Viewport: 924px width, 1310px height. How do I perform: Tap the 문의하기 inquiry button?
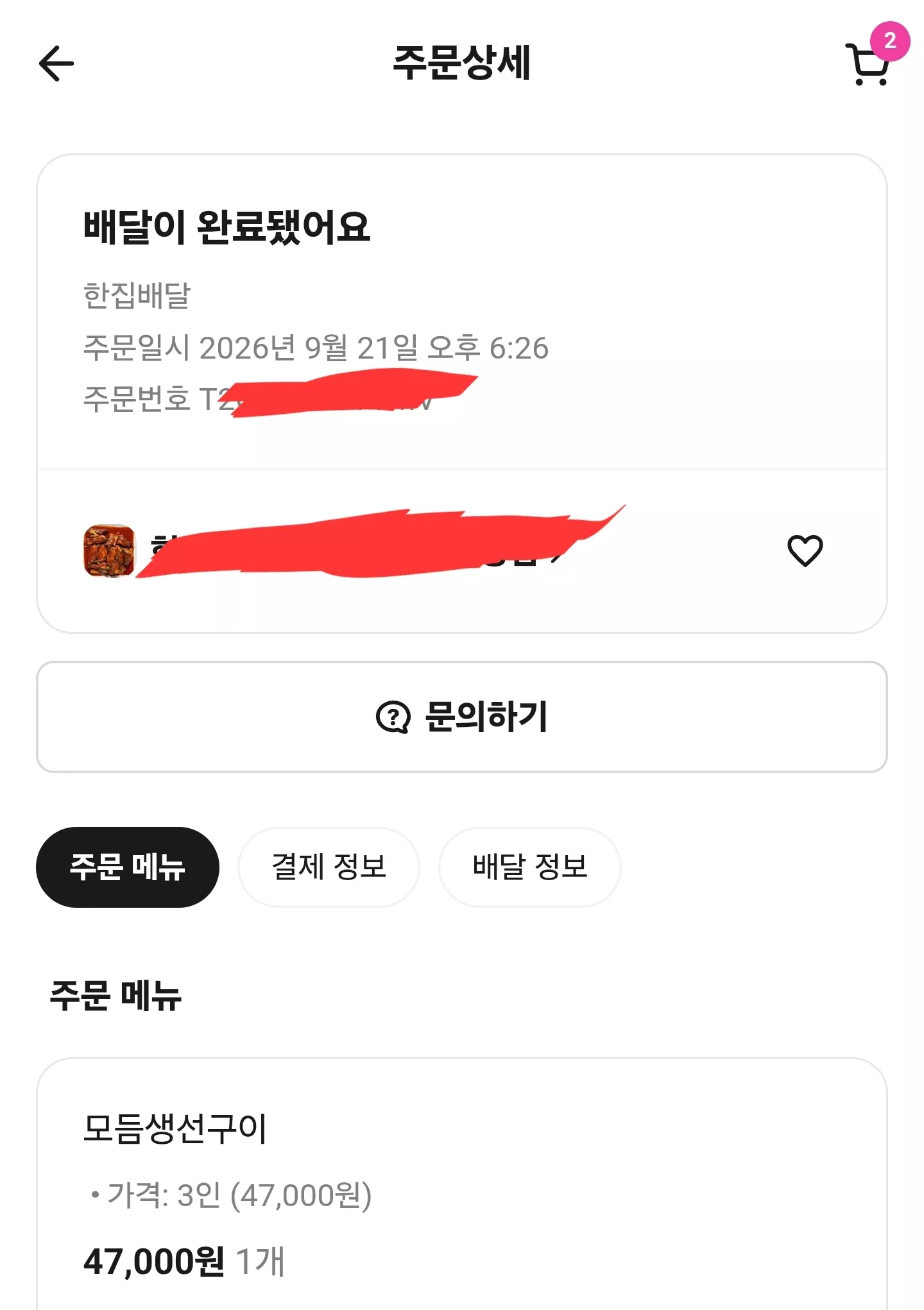tap(462, 717)
